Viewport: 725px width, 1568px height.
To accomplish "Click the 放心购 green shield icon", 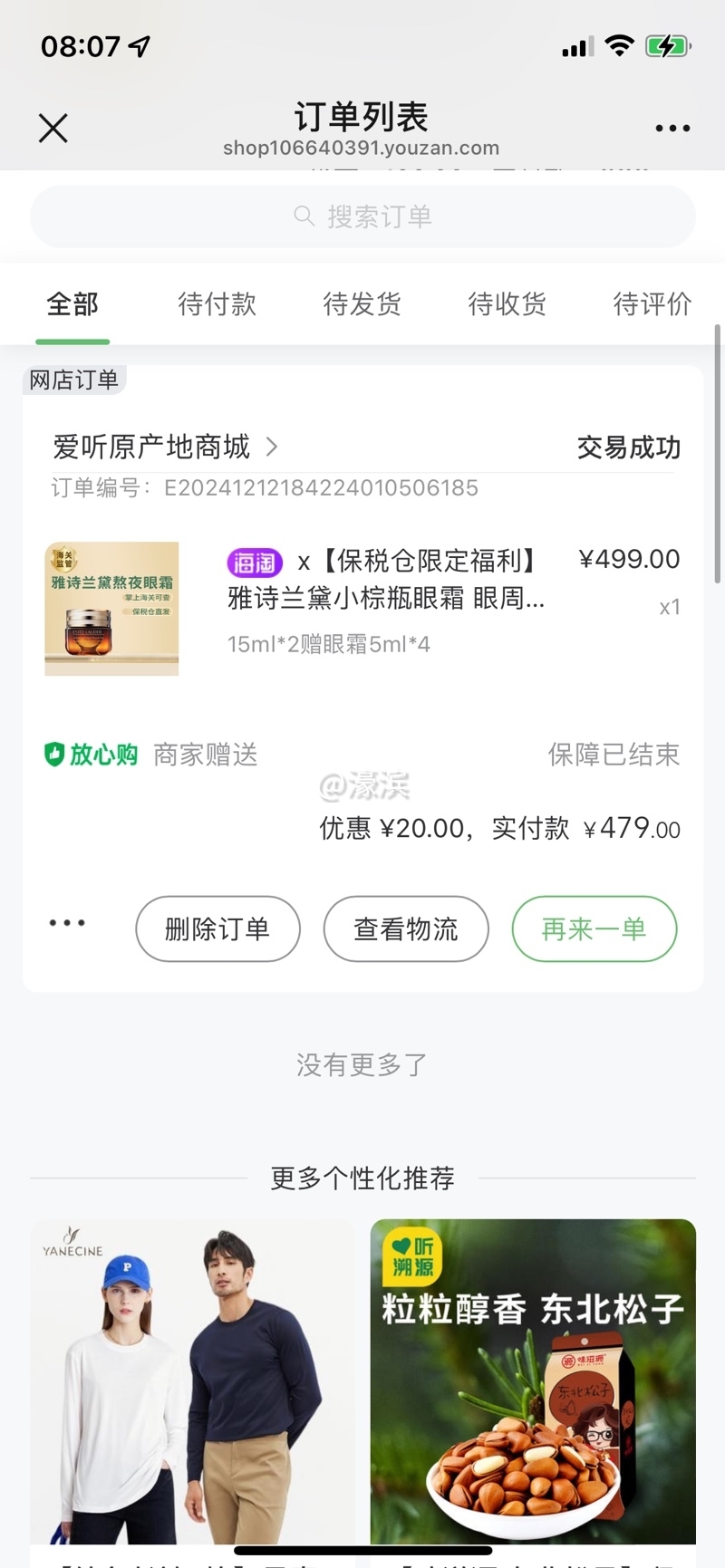I will tap(54, 755).
